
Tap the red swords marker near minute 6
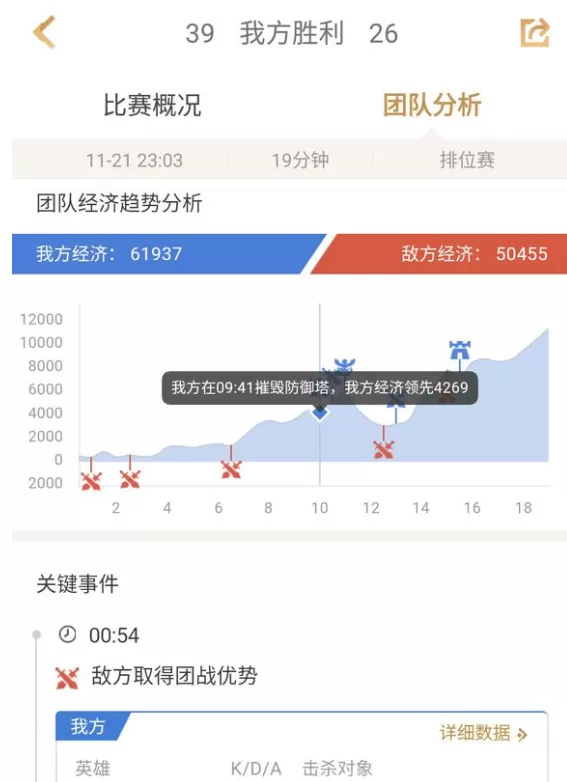231,469
